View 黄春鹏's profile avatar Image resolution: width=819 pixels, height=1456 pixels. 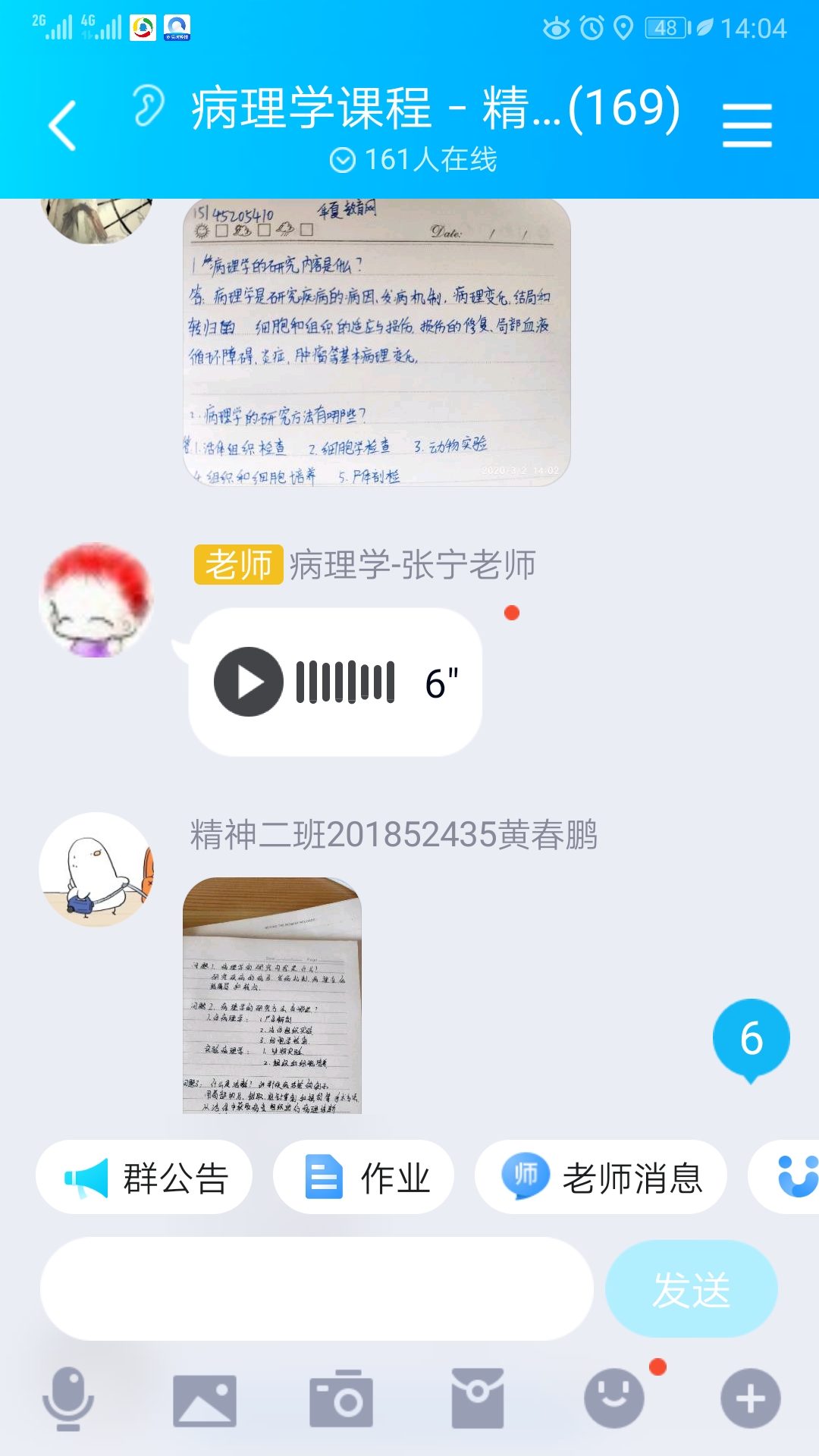(96, 870)
